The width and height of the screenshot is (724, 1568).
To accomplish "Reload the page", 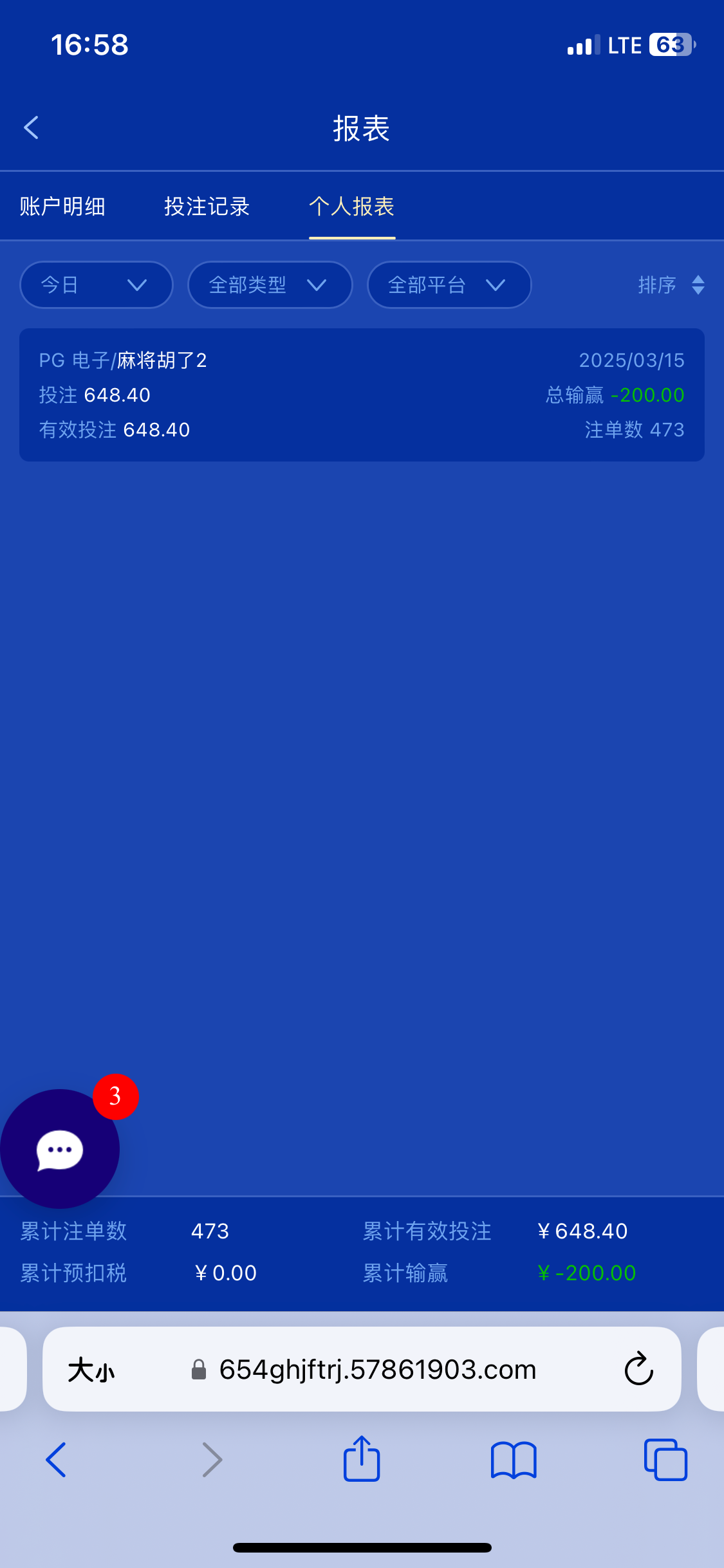I will pyautogui.click(x=638, y=1369).
